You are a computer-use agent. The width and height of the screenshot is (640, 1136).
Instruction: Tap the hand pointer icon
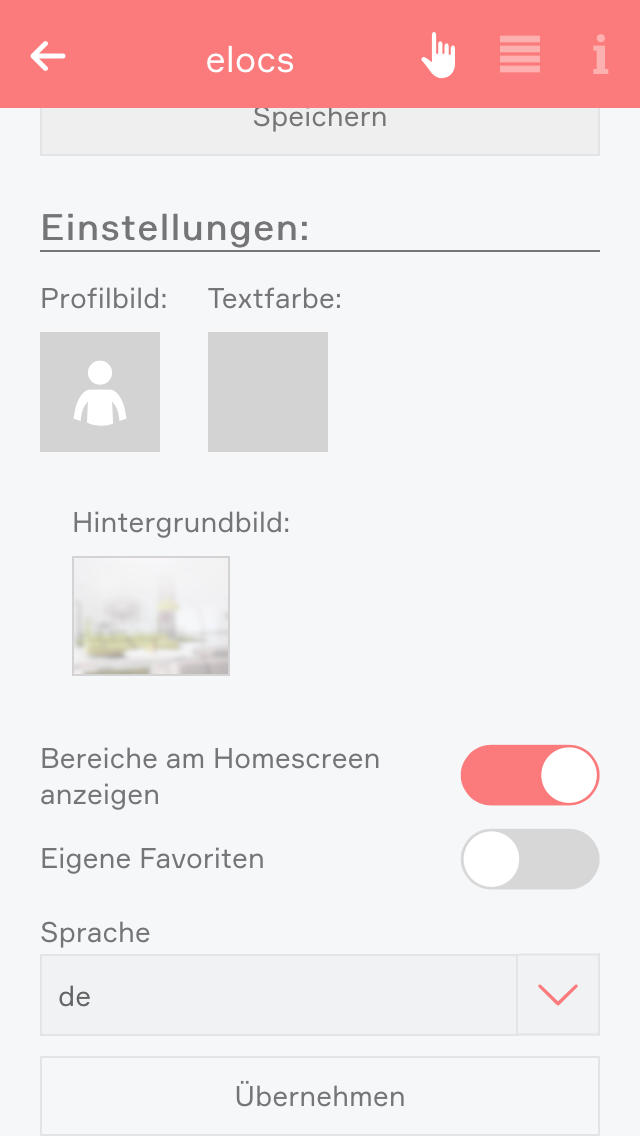tap(438, 55)
